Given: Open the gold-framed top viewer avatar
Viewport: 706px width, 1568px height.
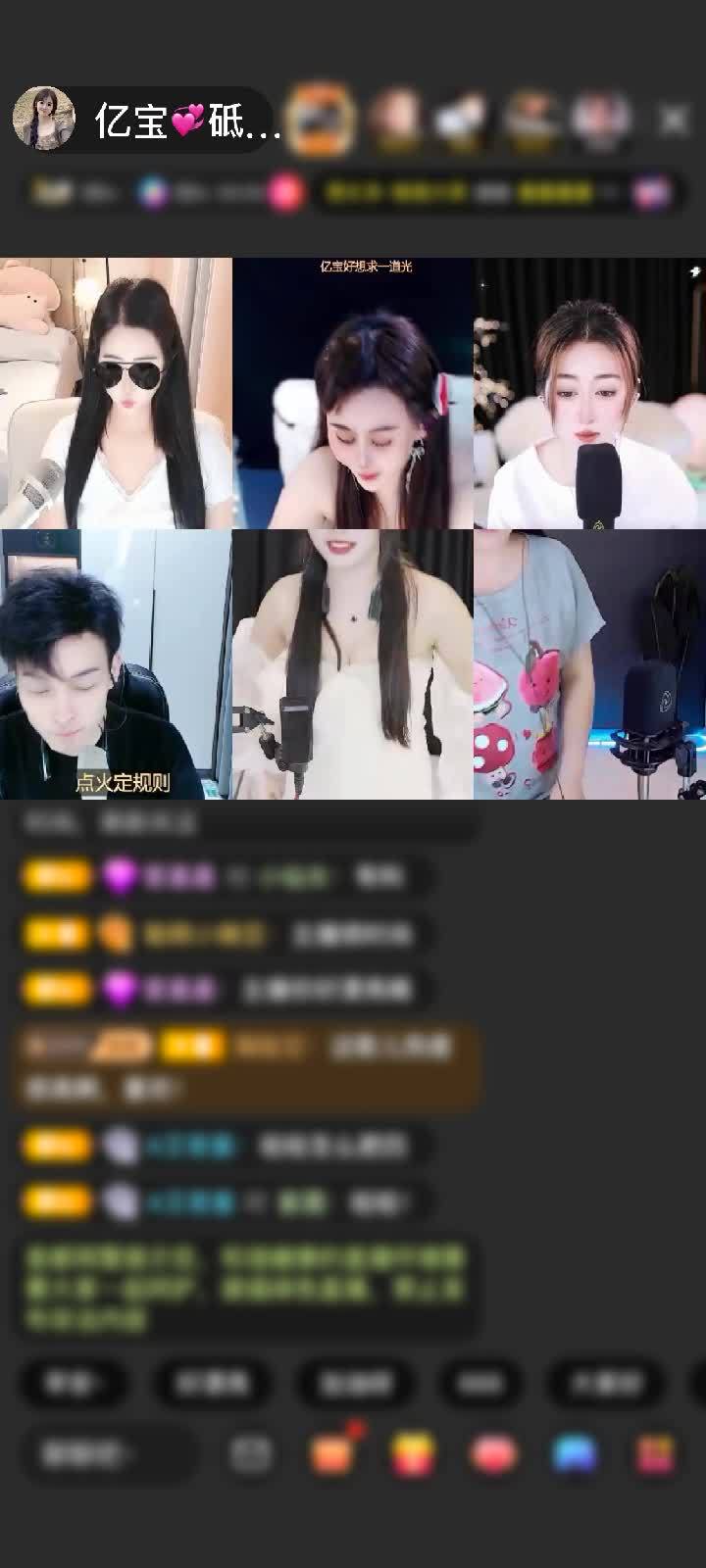Looking at the screenshot, I should point(323,120).
